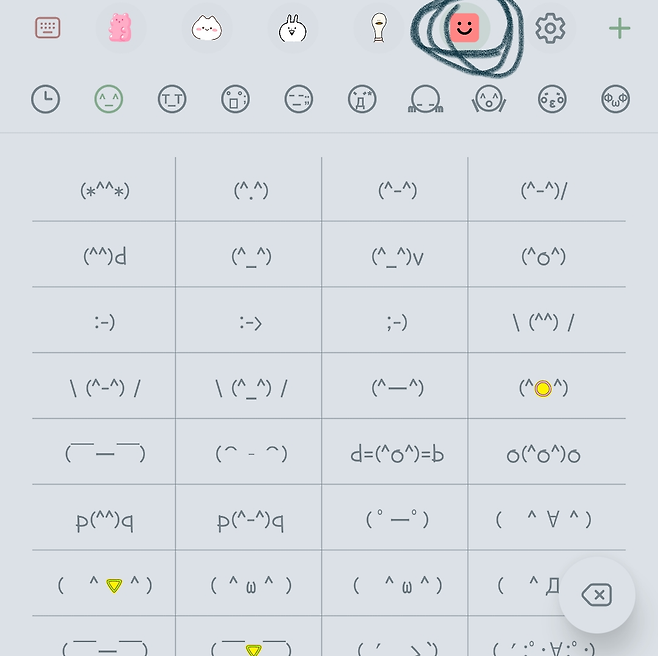
Task: Insert the o(^o^)o kaomoji
Action: pos(544,454)
